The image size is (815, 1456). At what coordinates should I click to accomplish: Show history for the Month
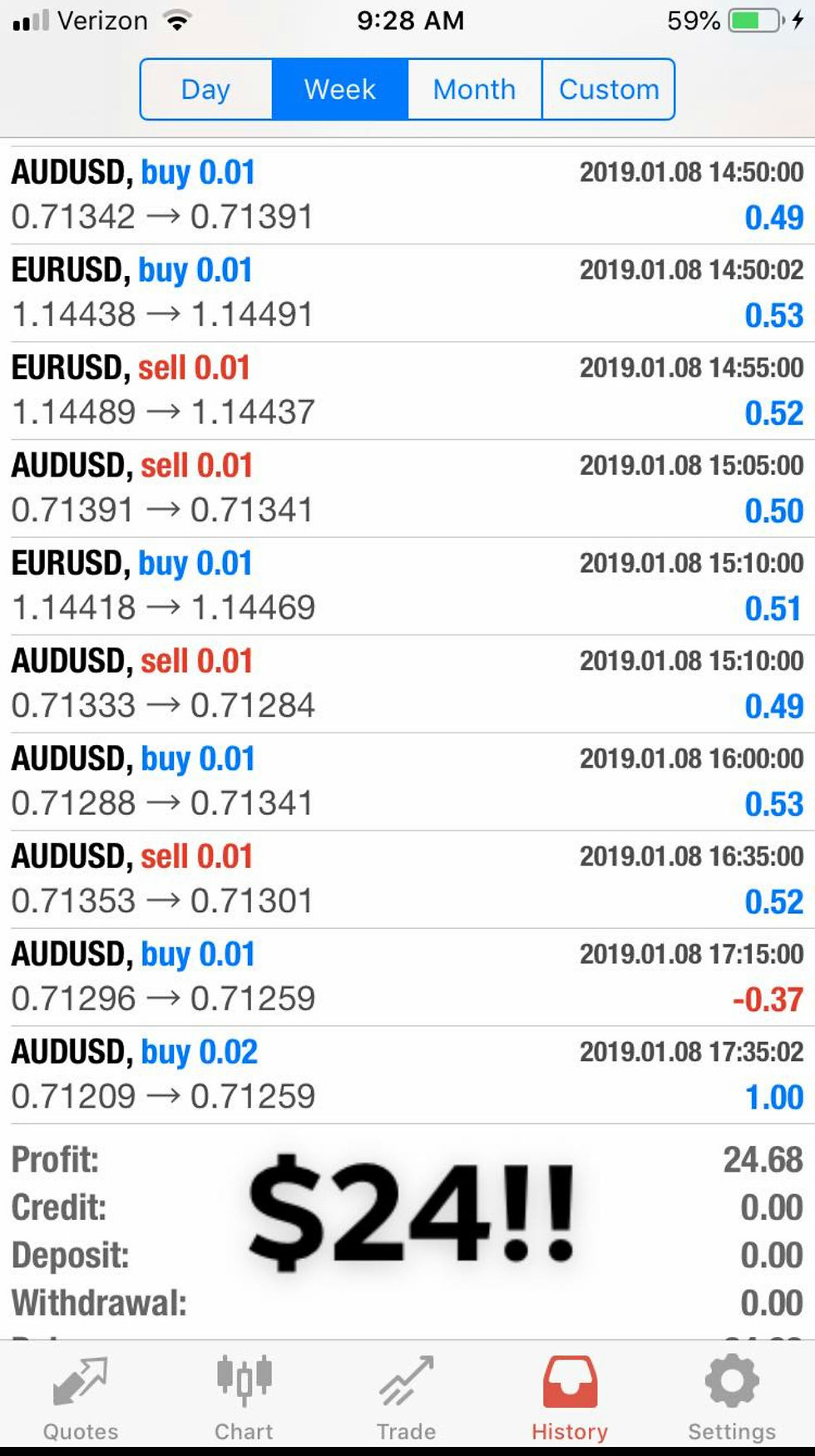[475, 90]
